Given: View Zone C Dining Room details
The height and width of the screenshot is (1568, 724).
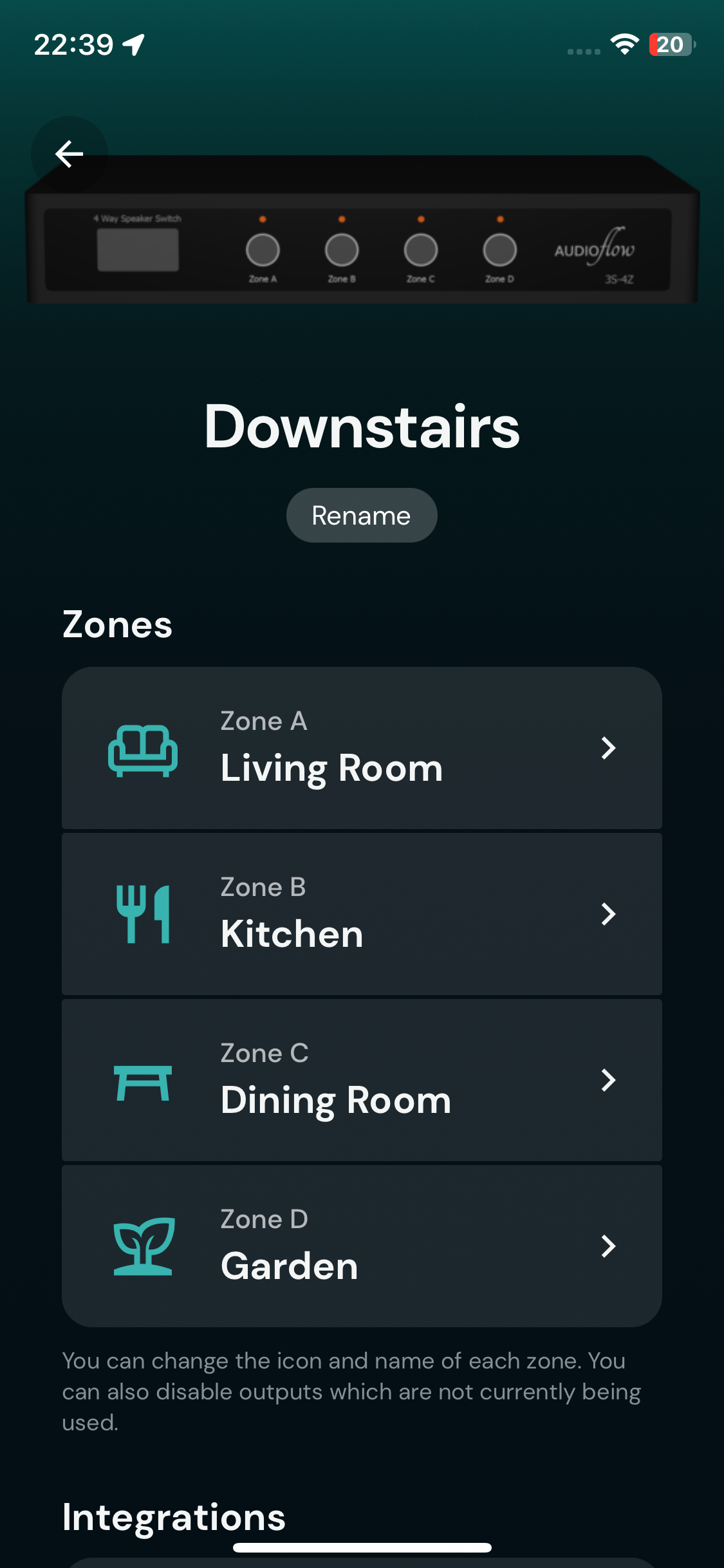Looking at the screenshot, I should [362, 1080].
